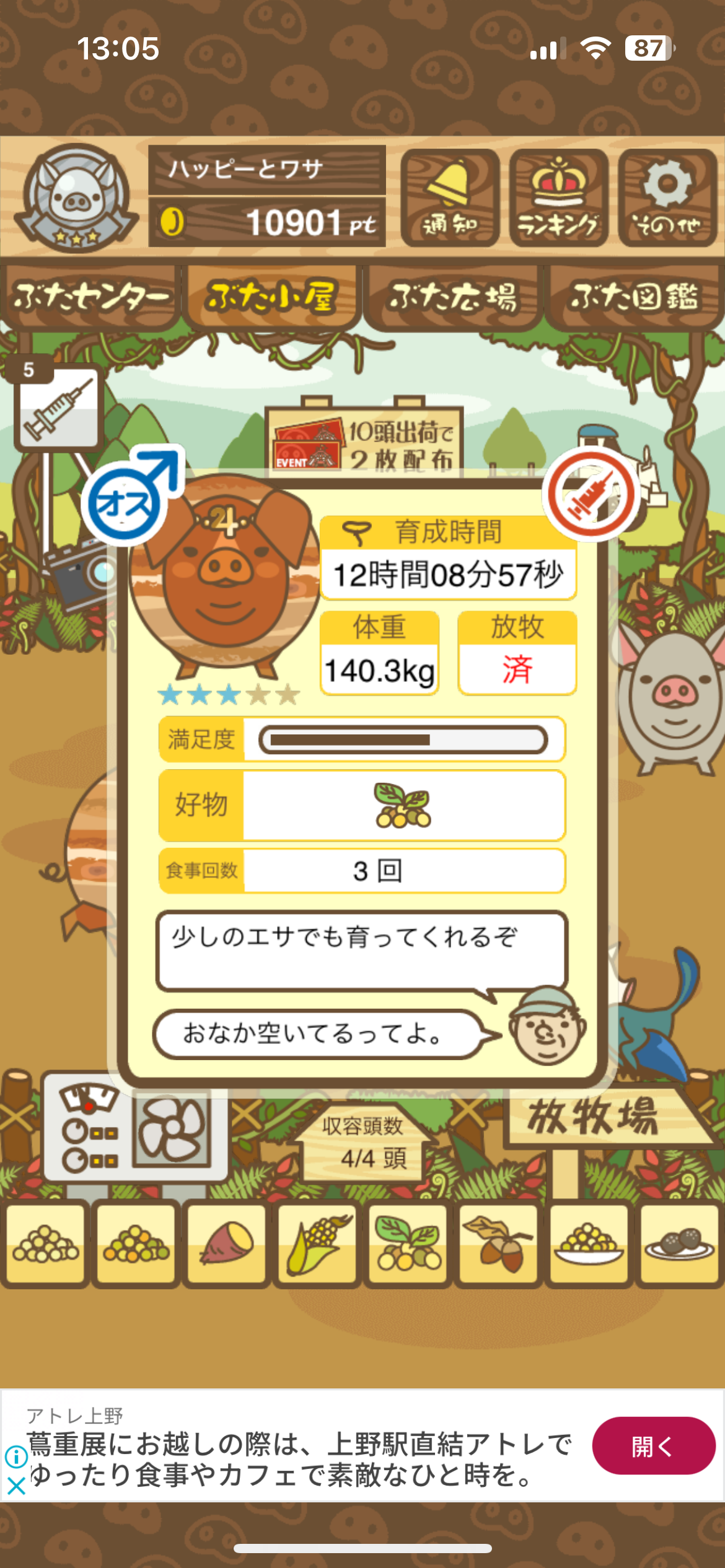
Task: Switch to the ぶたセンター tab
Action: pos(91,297)
